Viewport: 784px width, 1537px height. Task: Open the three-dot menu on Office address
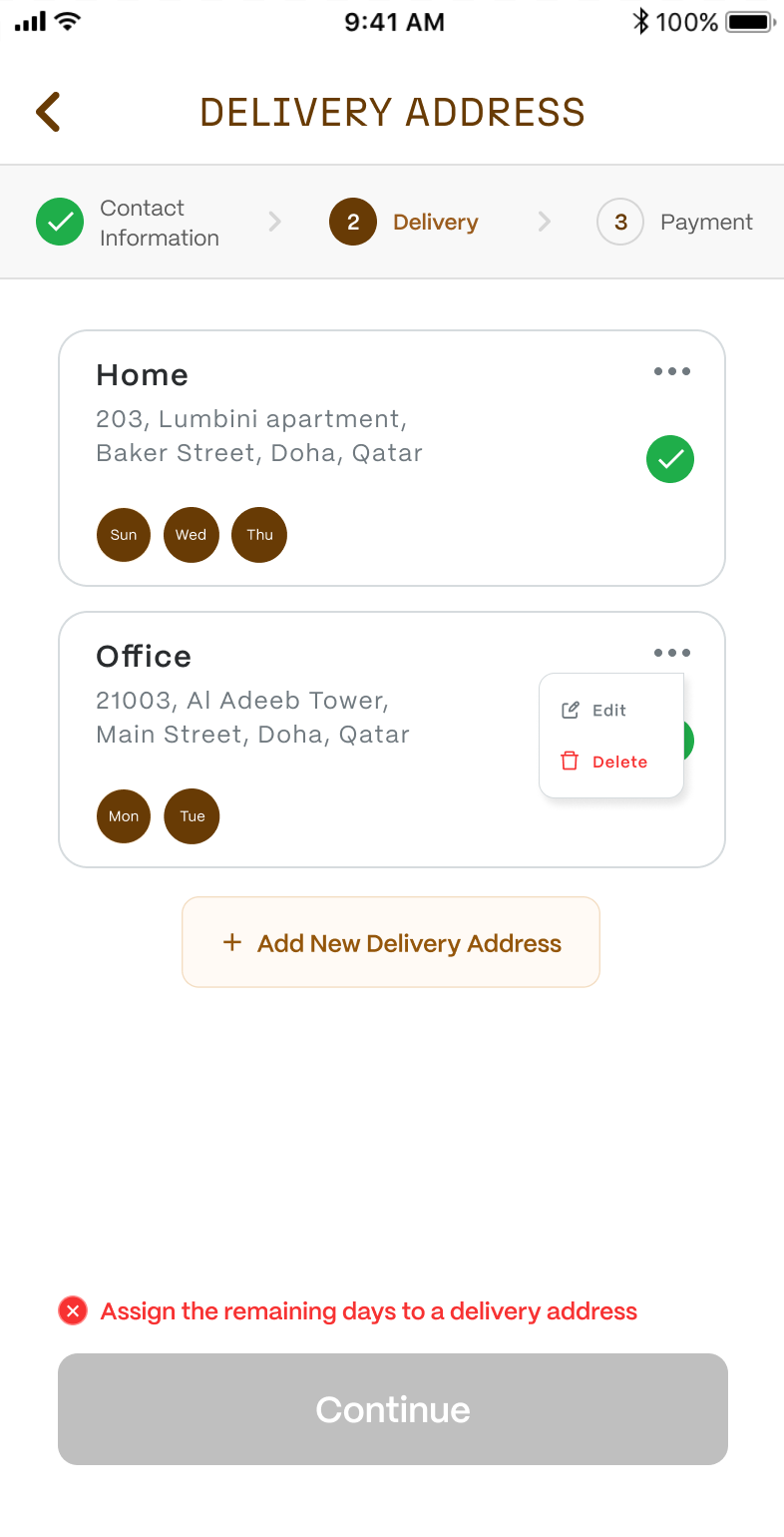click(x=671, y=653)
